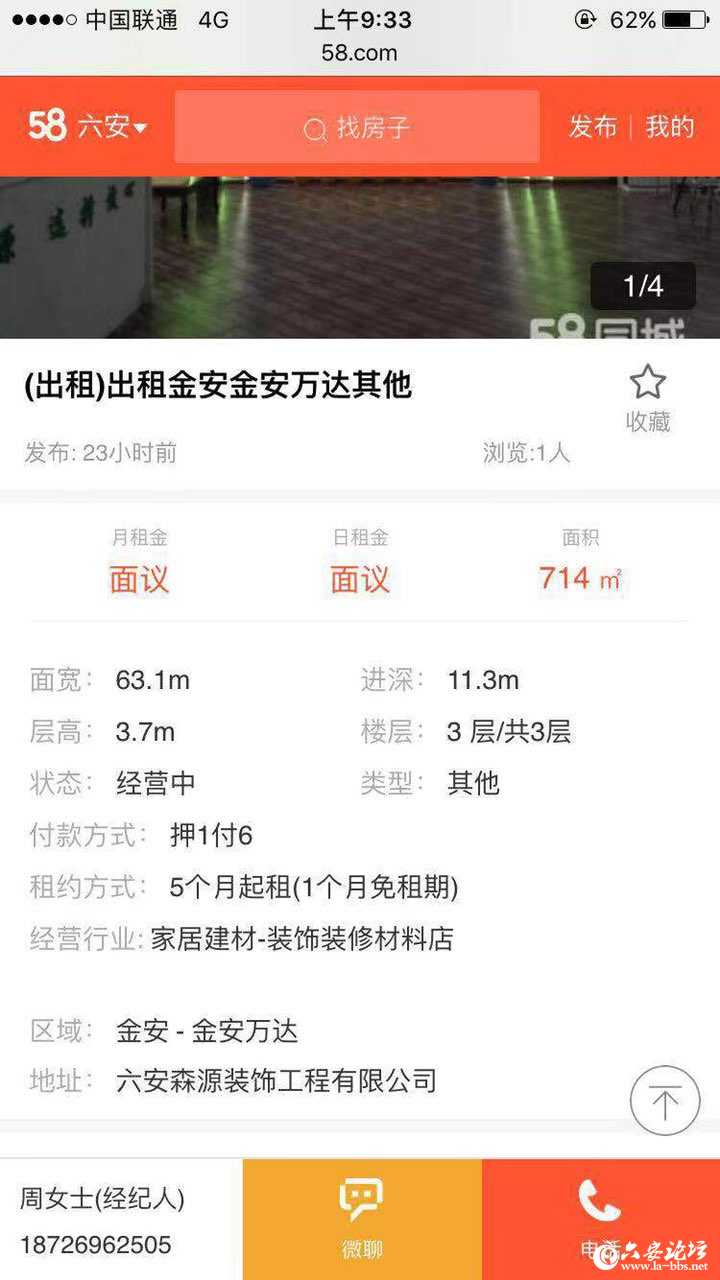Go to 我的 account page
This screenshot has width=720, height=1280.
click(669, 127)
